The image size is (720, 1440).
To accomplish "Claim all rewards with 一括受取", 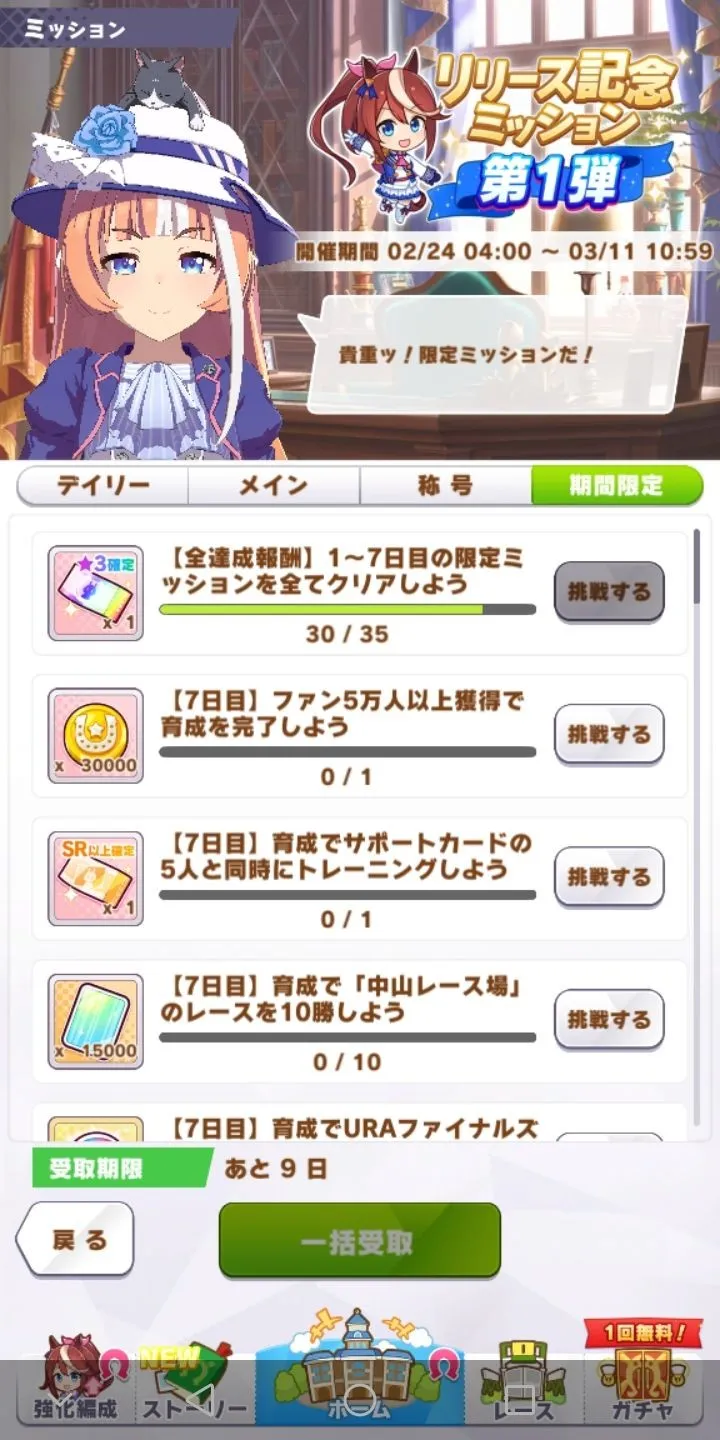I will (359, 1241).
